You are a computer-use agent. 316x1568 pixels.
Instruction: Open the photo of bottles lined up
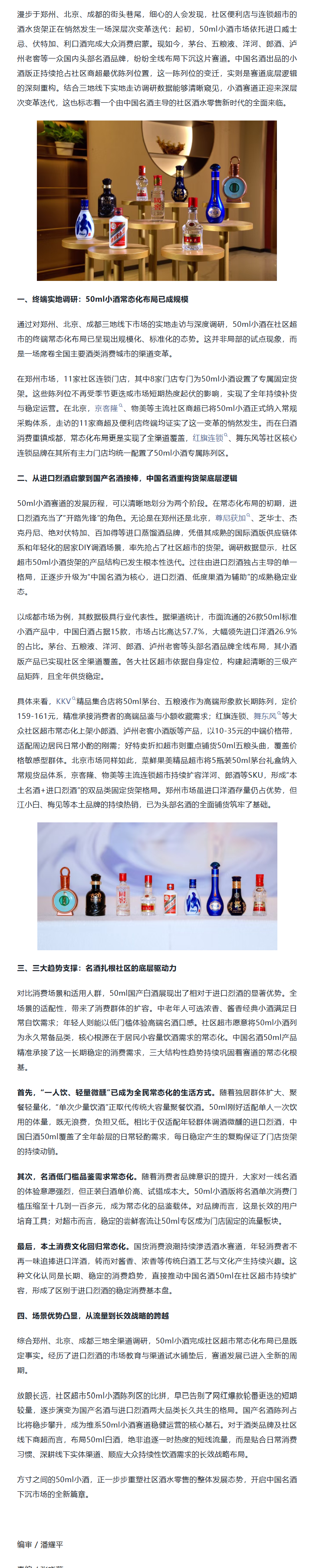(x=158, y=886)
